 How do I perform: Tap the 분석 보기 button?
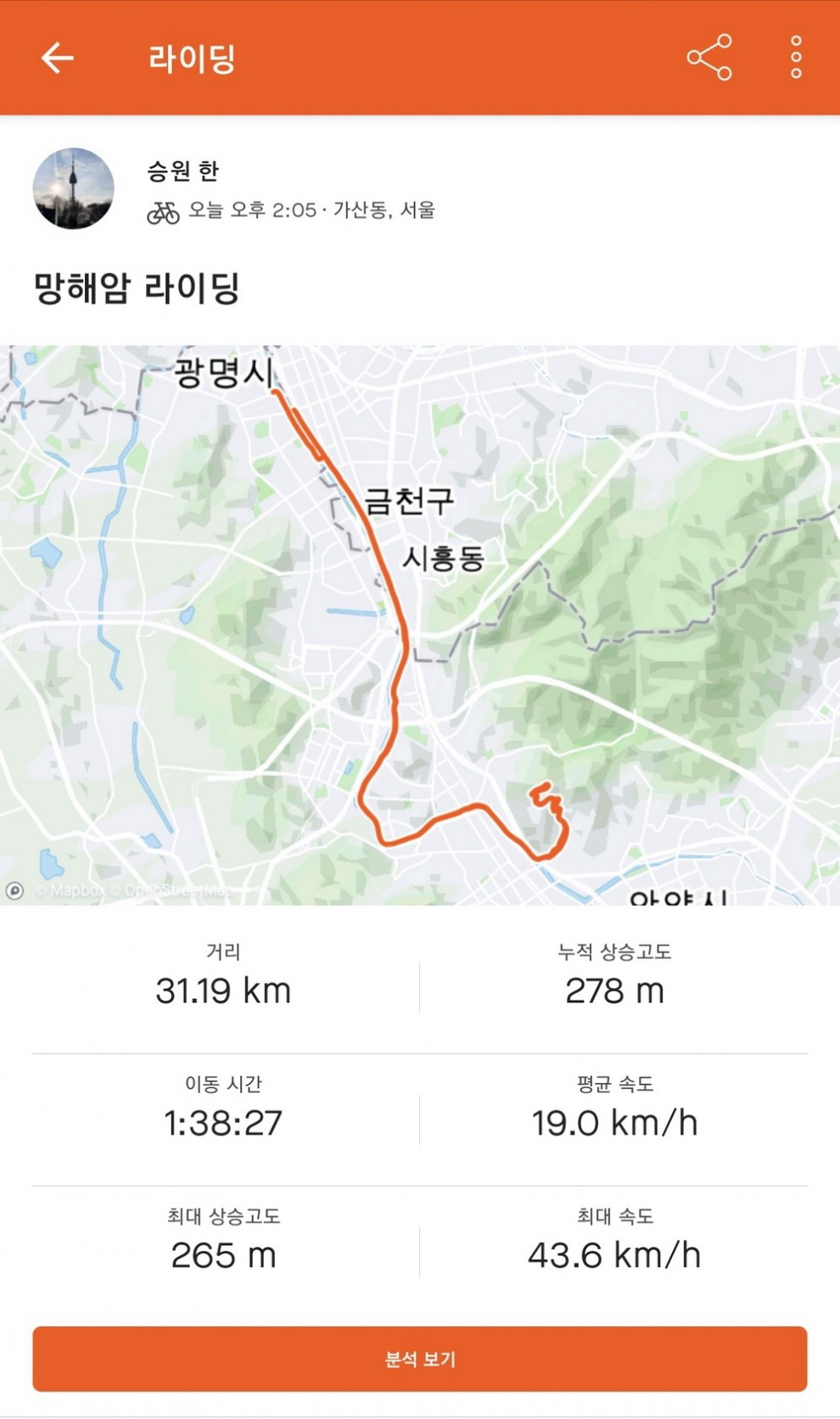click(420, 1359)
